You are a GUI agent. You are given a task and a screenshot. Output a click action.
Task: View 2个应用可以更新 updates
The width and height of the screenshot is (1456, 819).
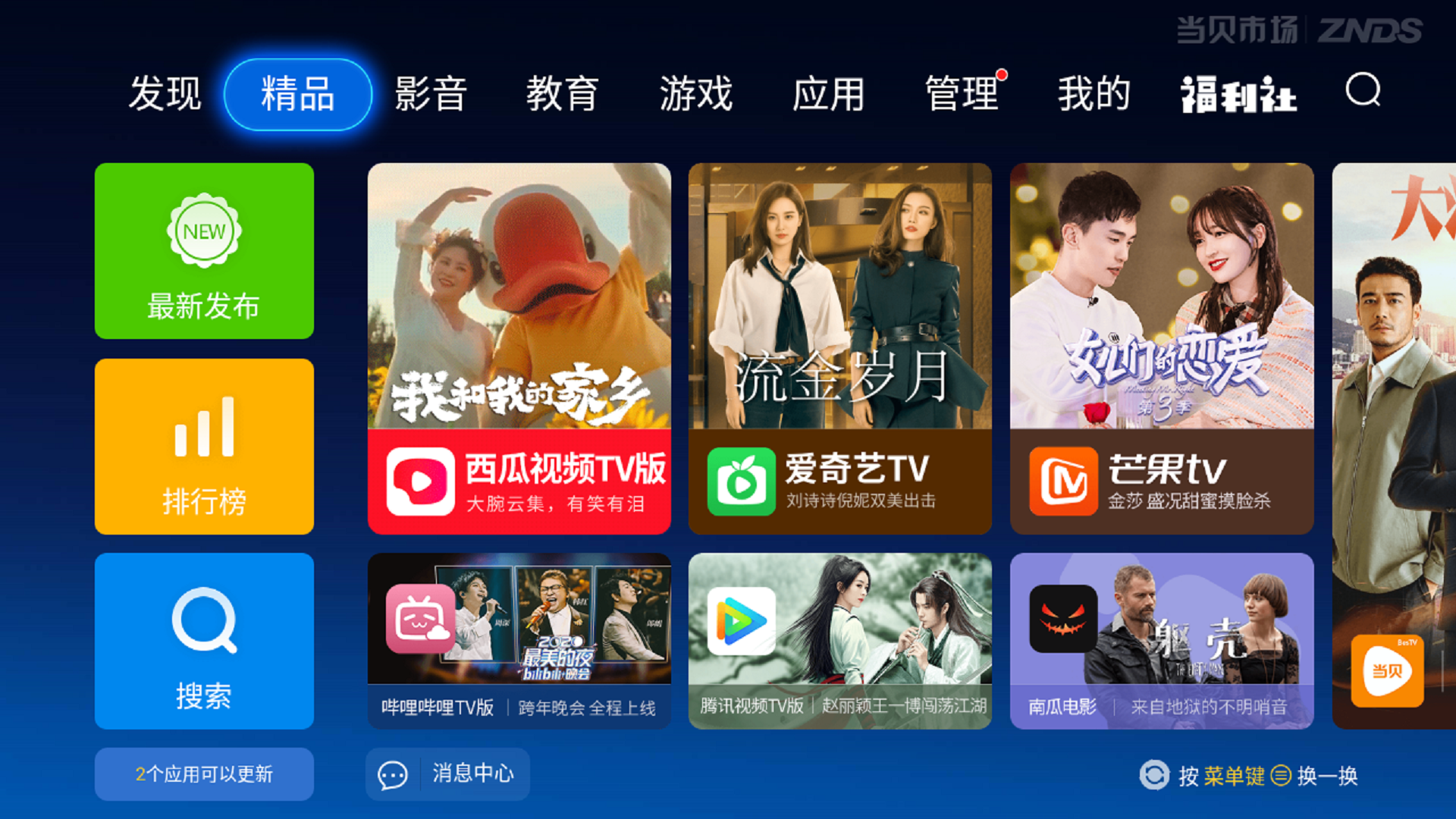pos(204,773)
